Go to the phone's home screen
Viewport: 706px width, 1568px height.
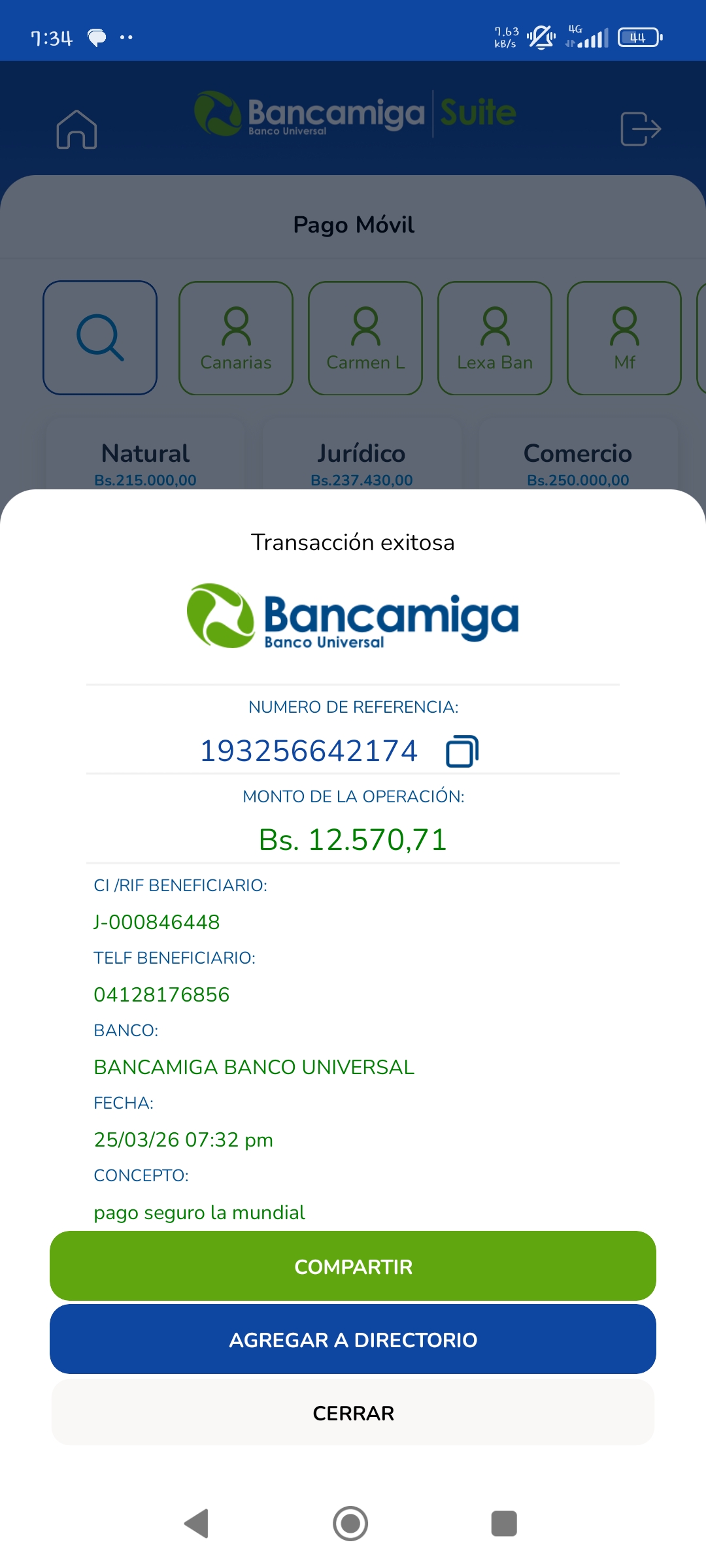(351, 1524)
